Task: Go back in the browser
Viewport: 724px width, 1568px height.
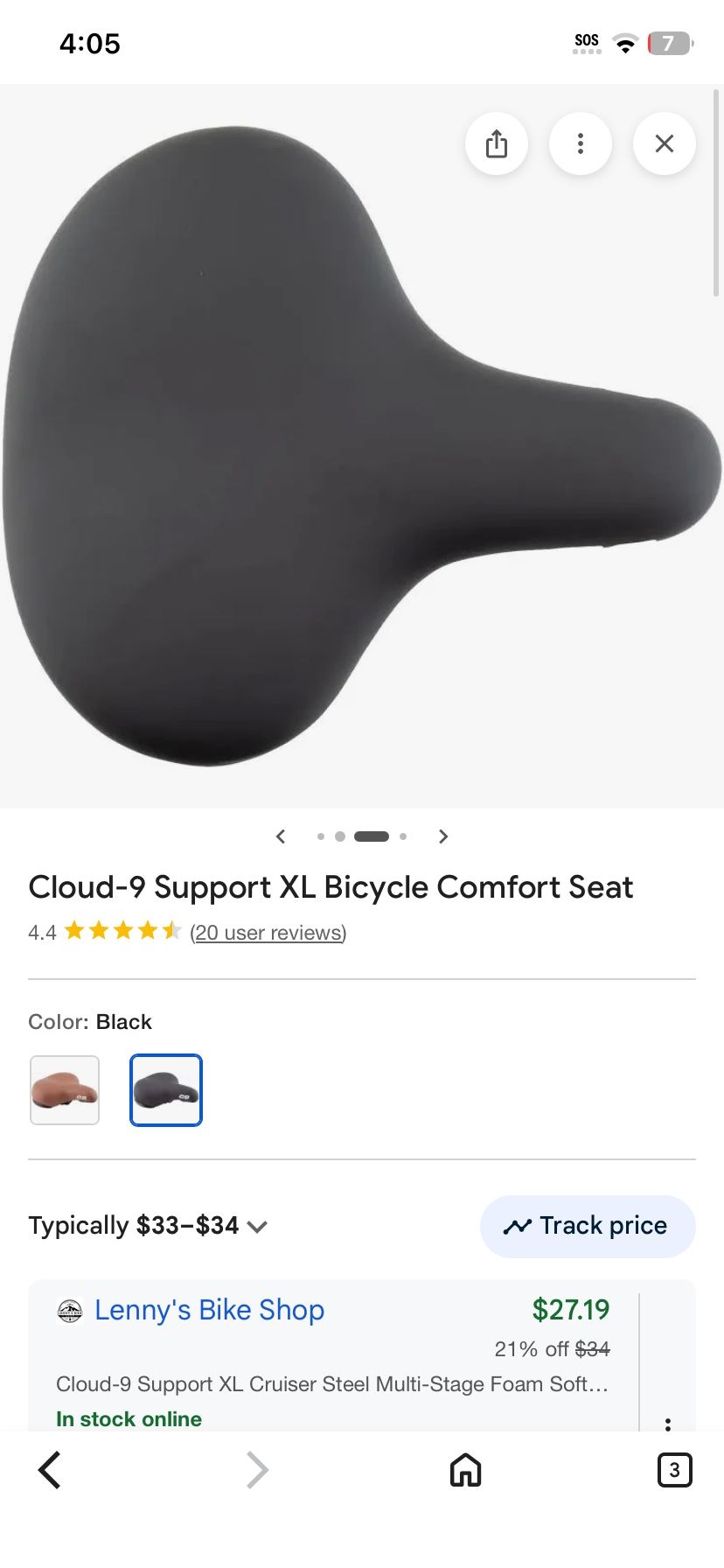Action: tap(51, 1470)
